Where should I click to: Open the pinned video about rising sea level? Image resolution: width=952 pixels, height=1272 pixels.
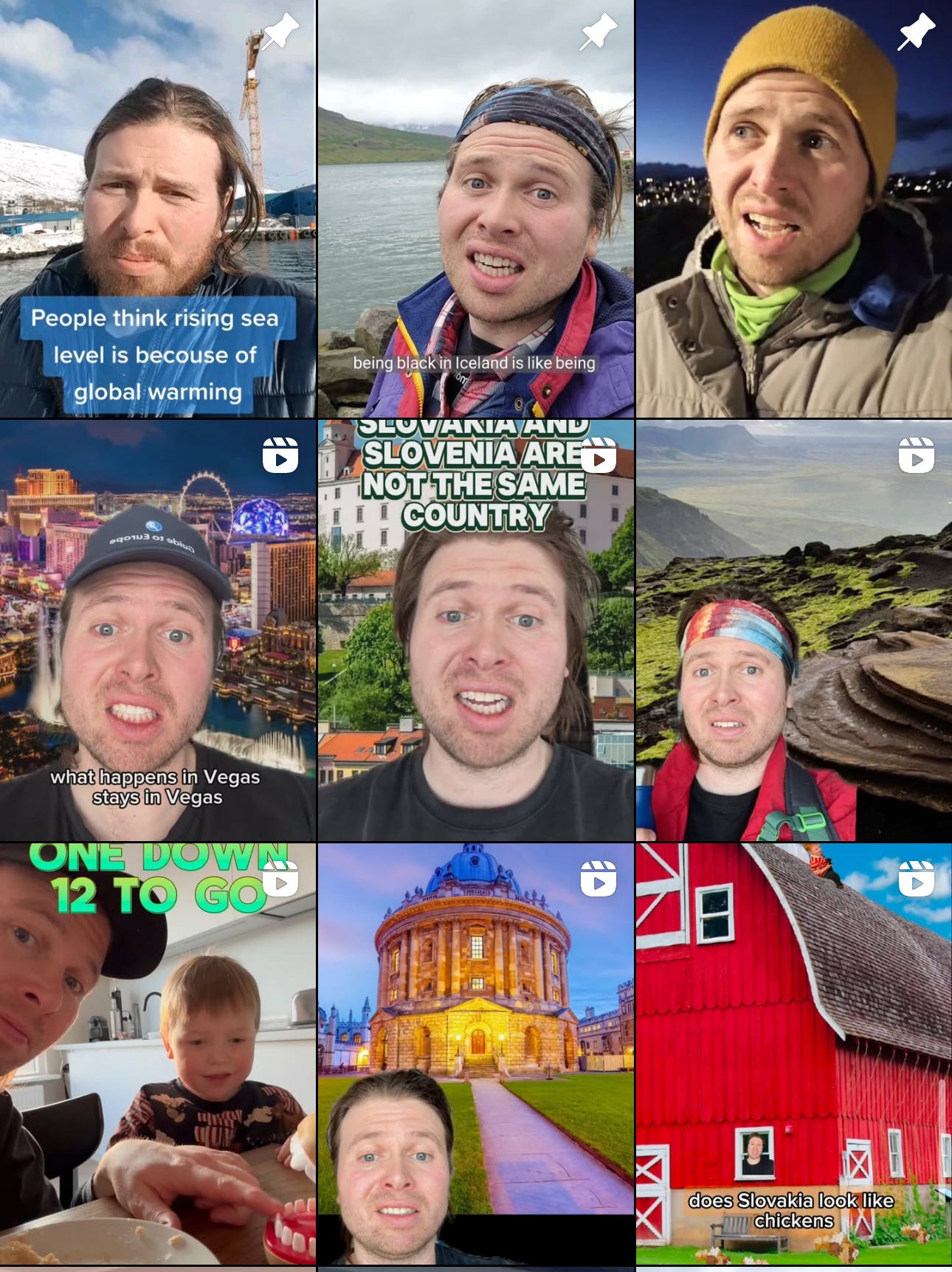(158, 209)
